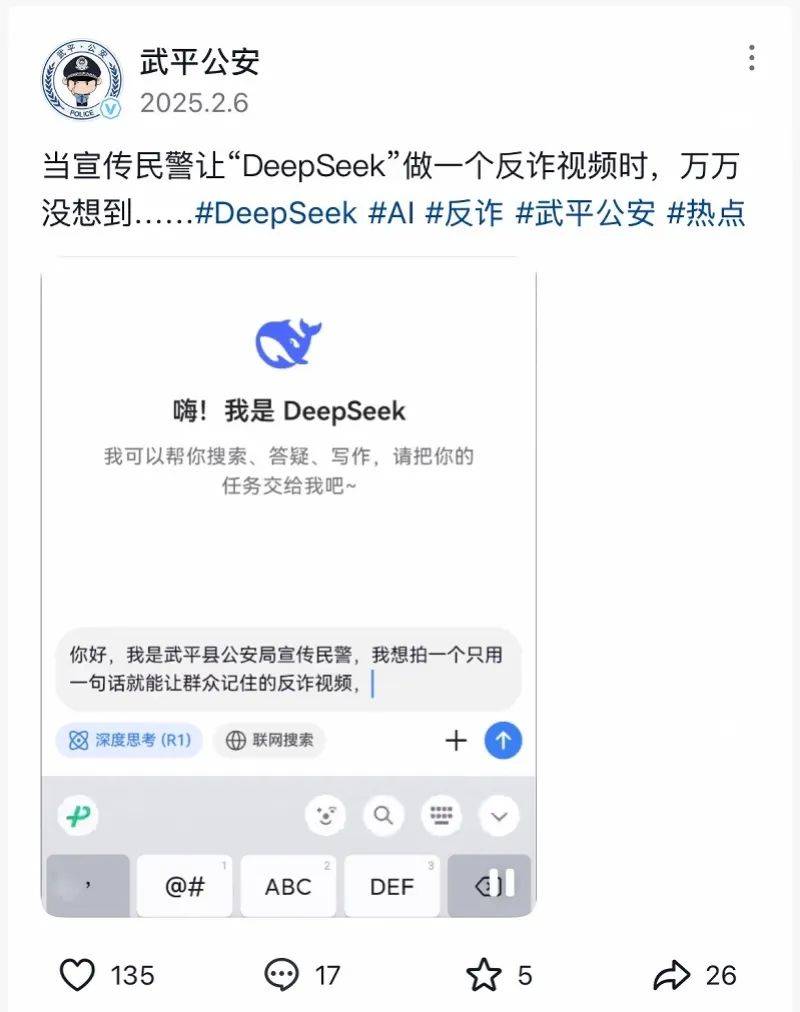Favorite the post with the star icon

click(485, 974)
